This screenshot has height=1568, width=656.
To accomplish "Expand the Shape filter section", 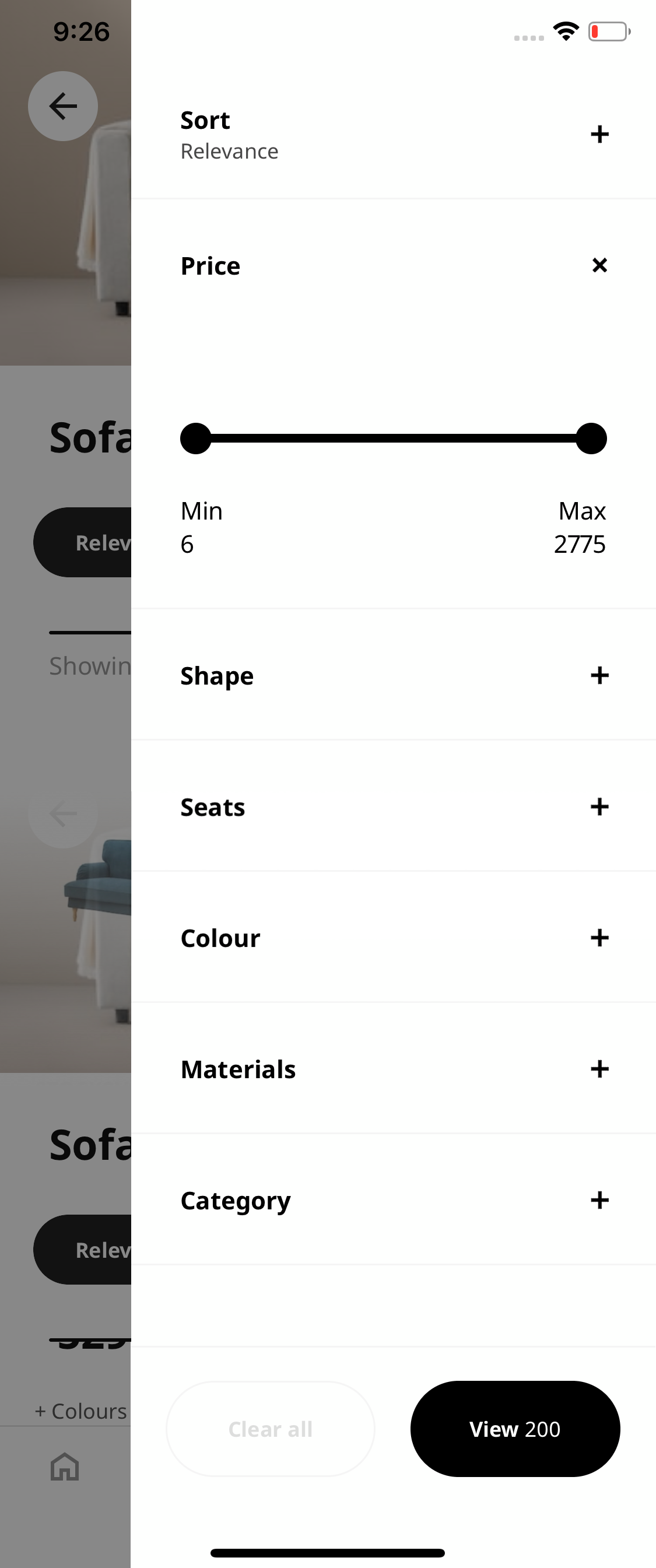I will click(x=599, y=675).
